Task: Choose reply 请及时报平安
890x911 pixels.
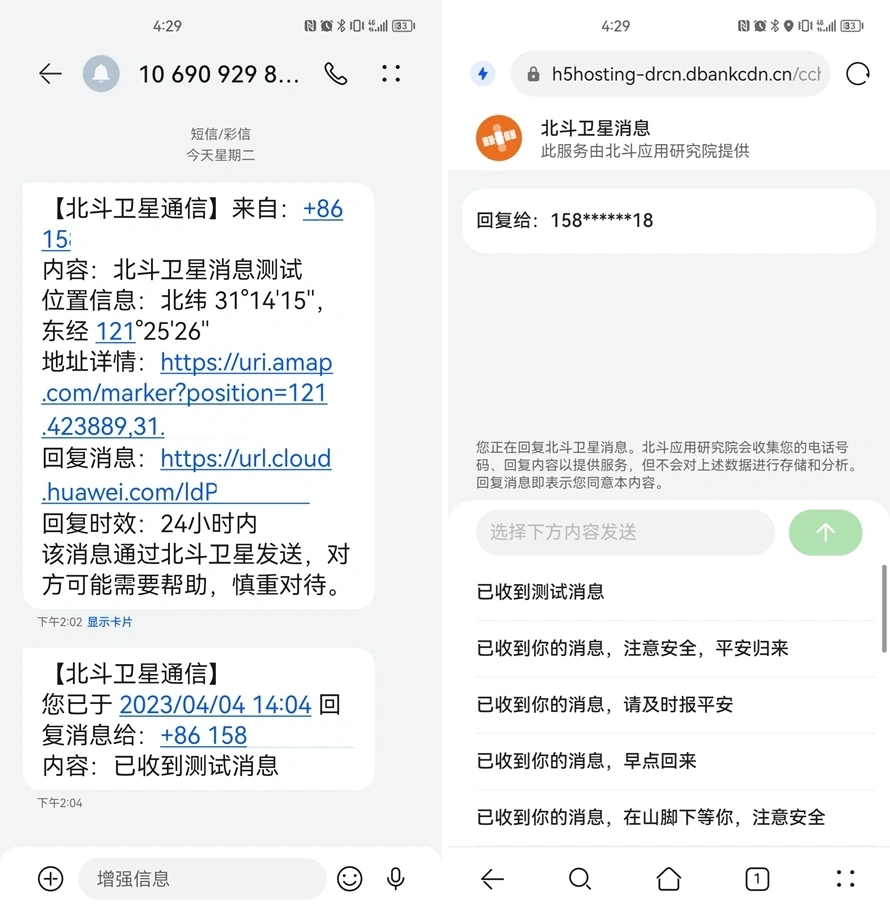Action: [605, 705]
